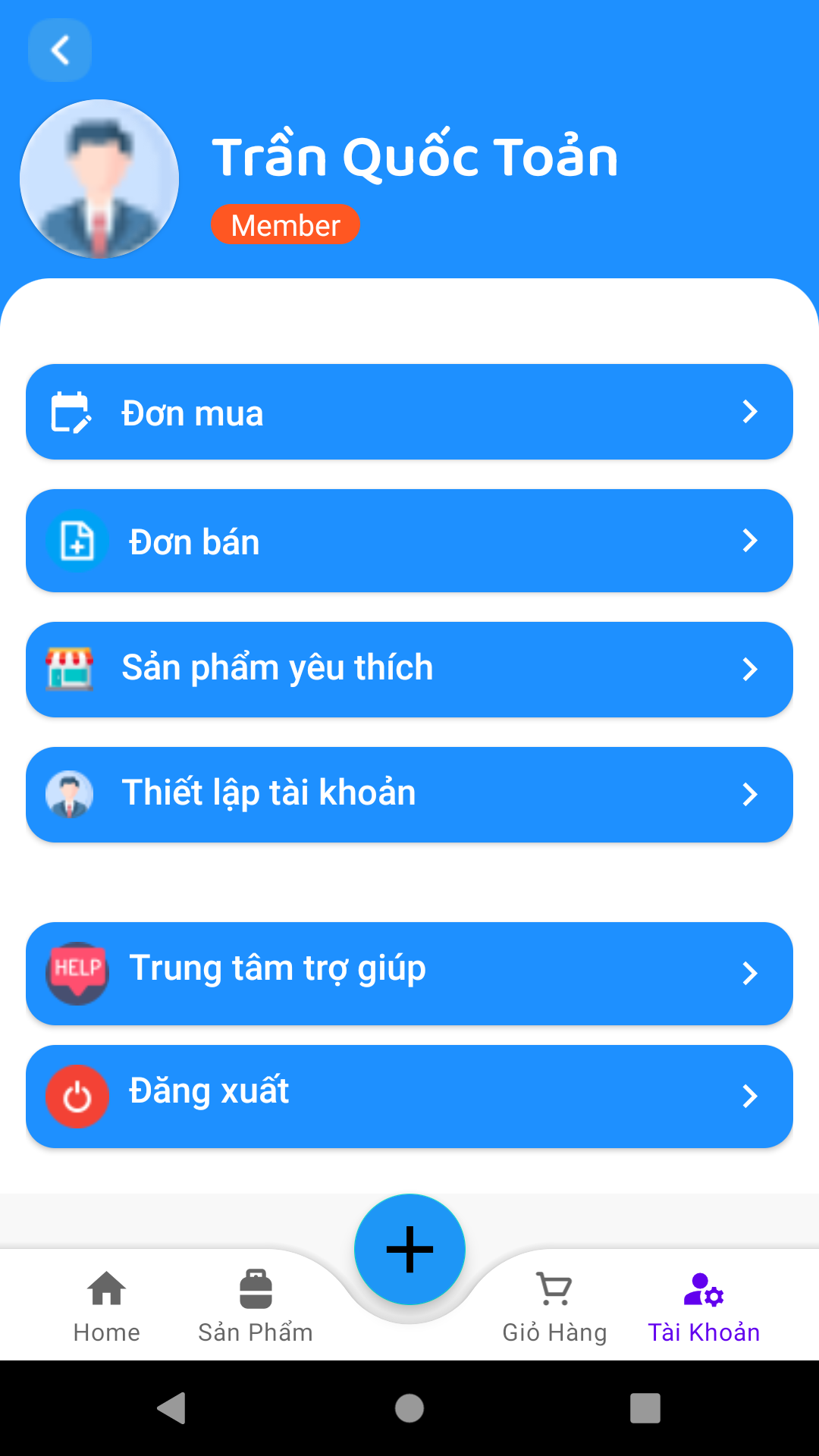Viewport: 819px width, 1456px height.
Task: Select Đăng xuất to log out
Action: (409, 1096)
